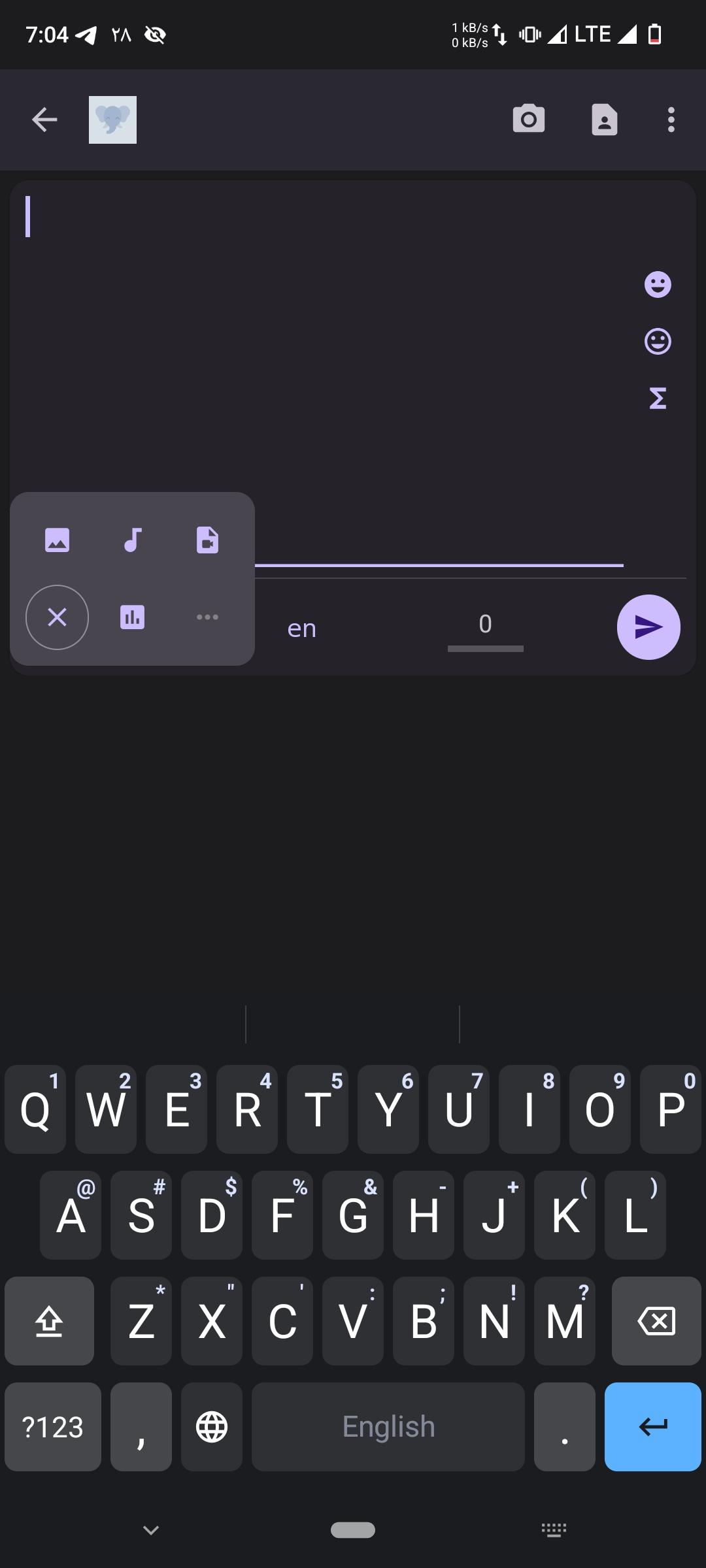The height and width of the screenshot is (1568, 706).
Task: Send the post
Action: (648, 627)
